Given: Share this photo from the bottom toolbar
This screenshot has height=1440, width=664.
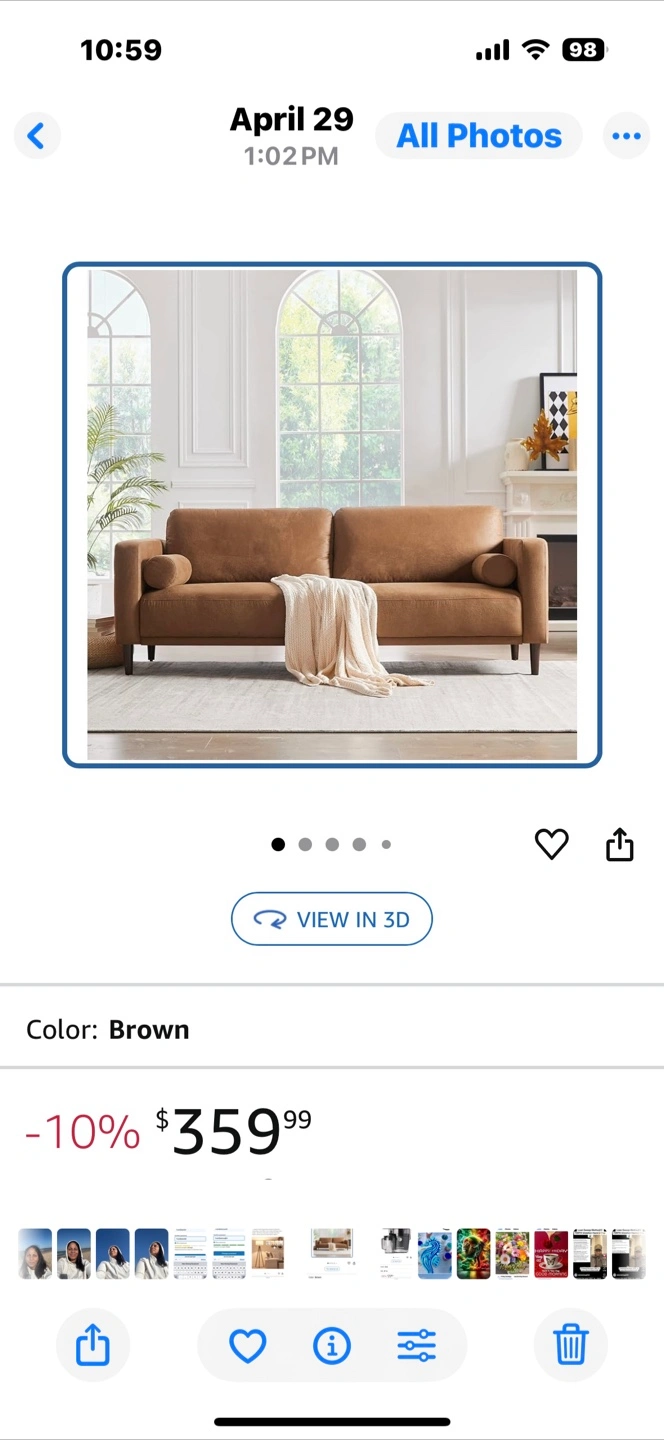Looking at the screenshot, I should 92,1345.
